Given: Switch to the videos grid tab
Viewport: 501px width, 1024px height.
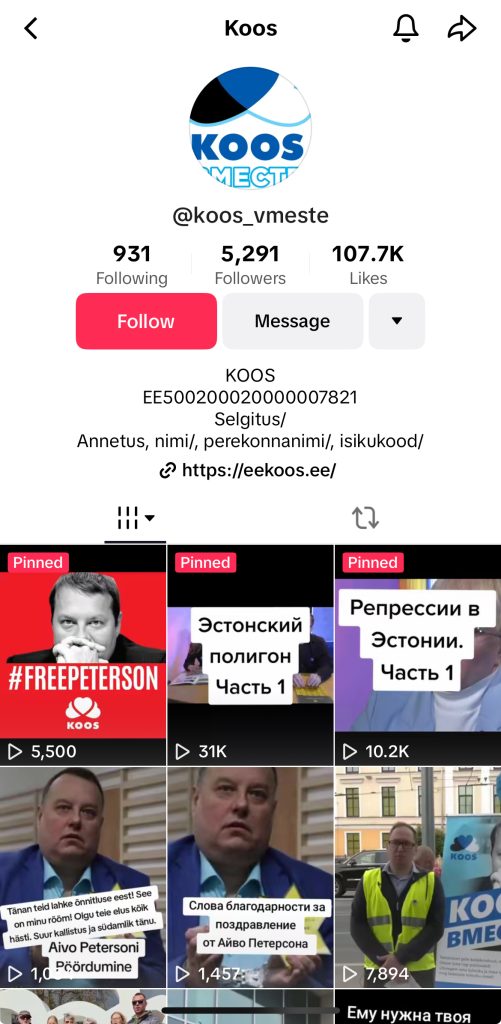Looking at the screenshot, I should click(135, 518).
